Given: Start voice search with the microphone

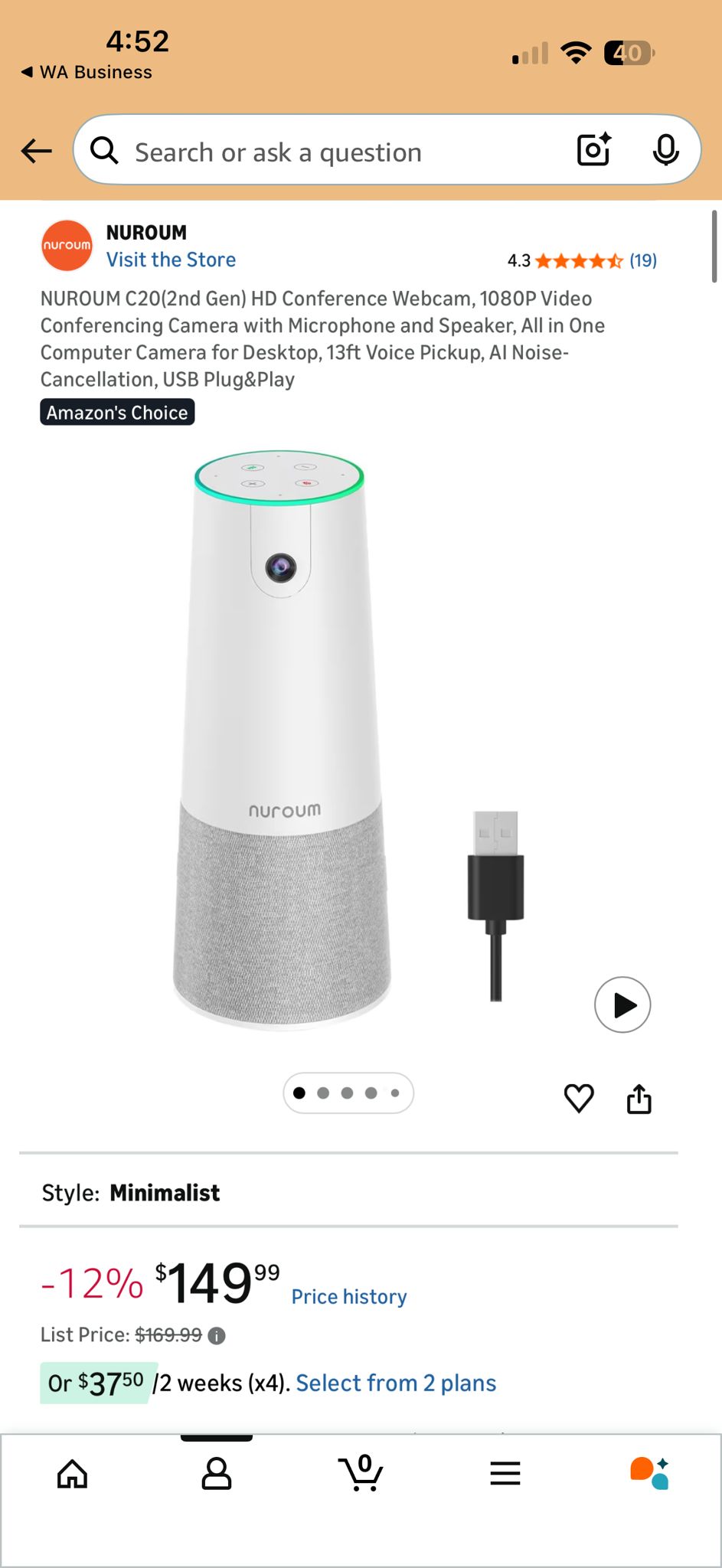Looking at the screenshot, I should click(665, 150).
